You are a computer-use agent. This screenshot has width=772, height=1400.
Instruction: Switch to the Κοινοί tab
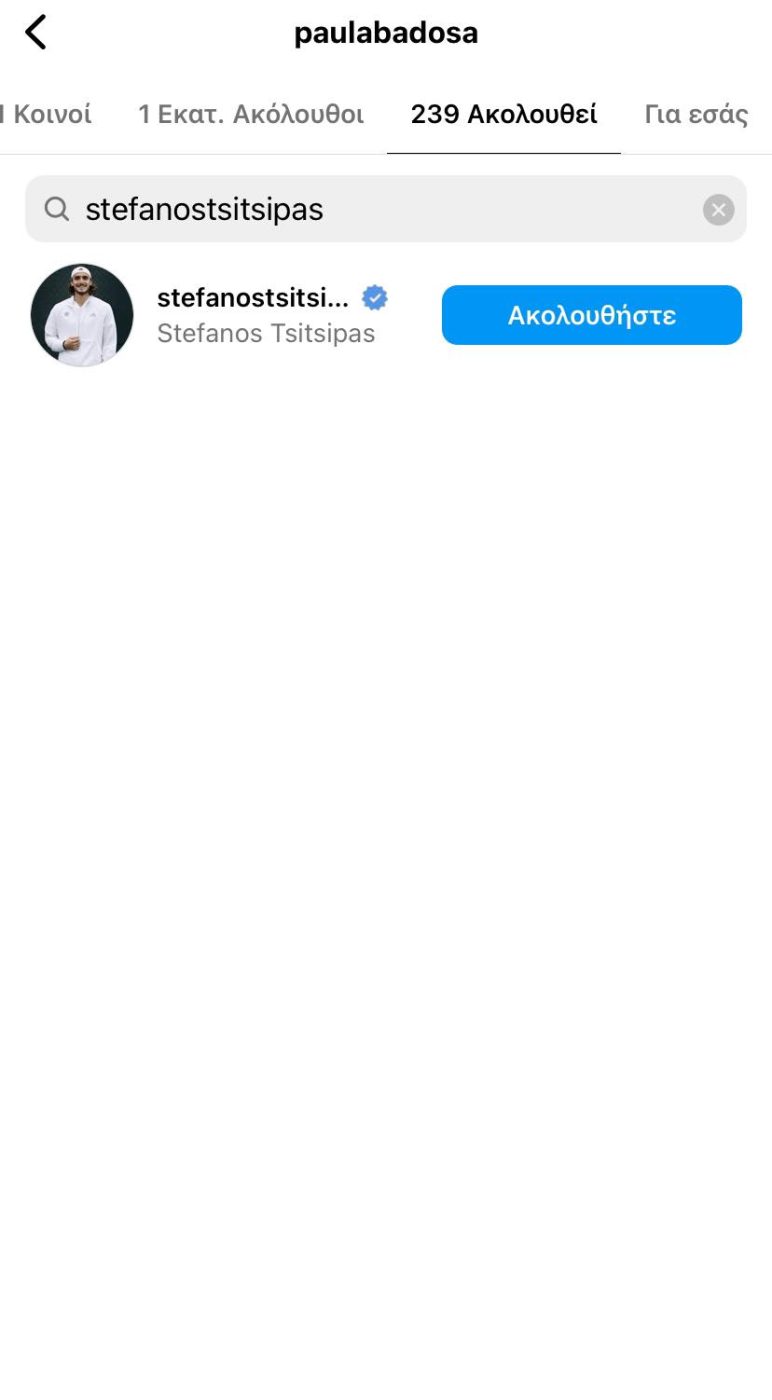coord(48,114)
